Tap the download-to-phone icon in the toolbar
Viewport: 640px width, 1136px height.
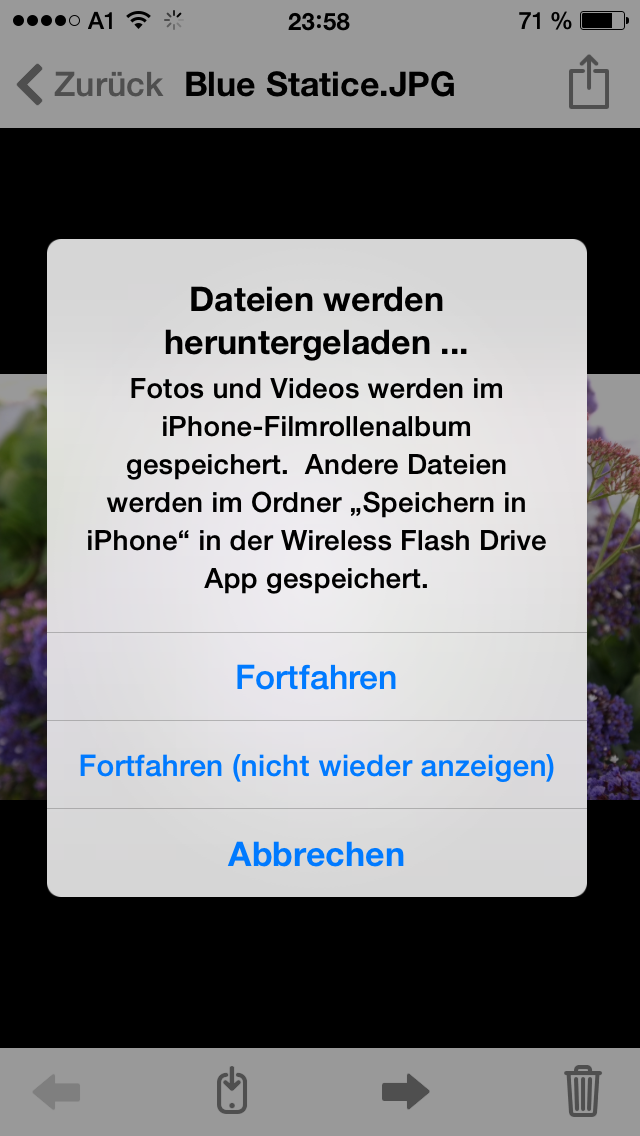[x=232, y=1090]
